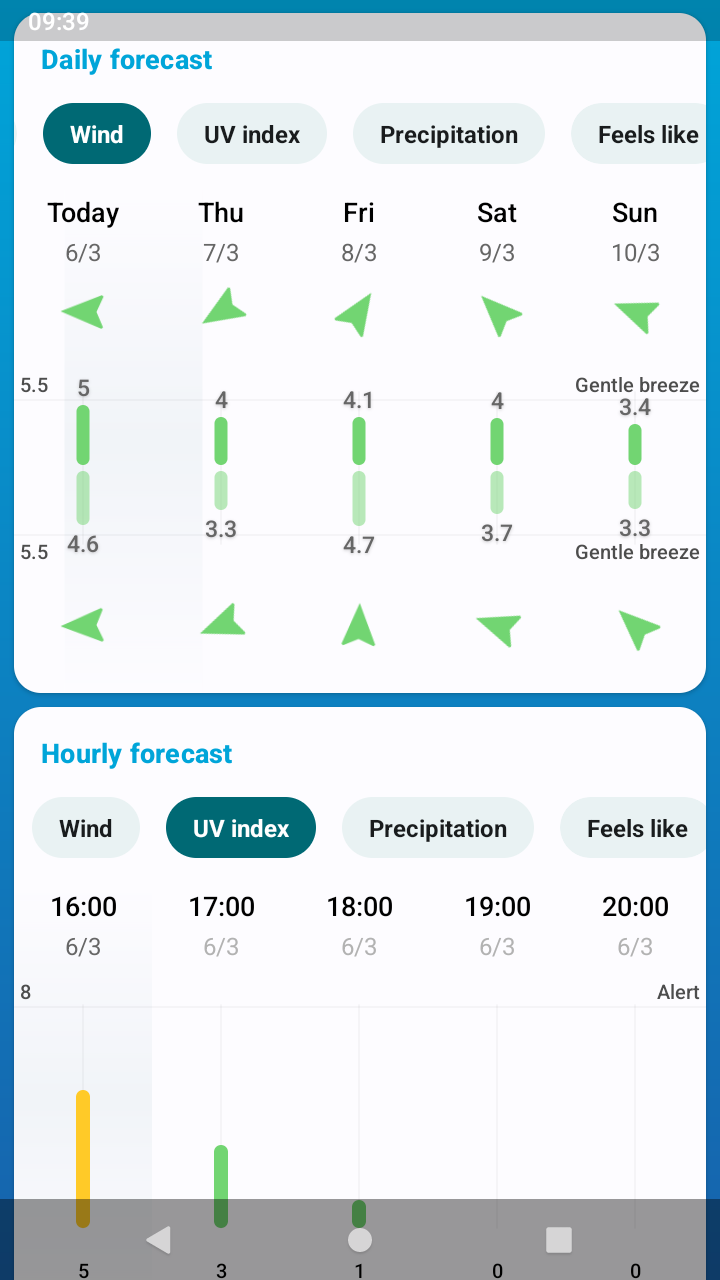Open Thu 7/3 daily forecast column

[221, 231]
